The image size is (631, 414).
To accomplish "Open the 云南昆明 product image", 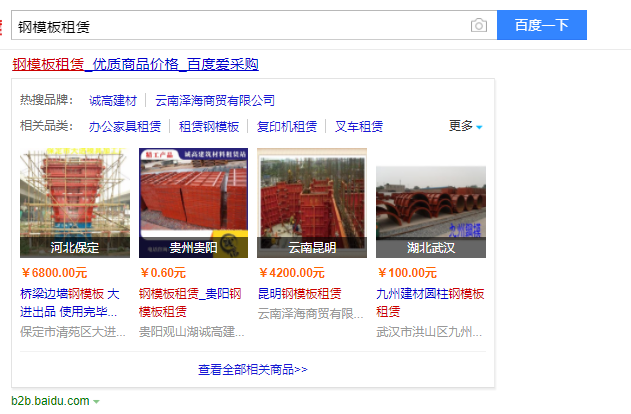I will (x=312, y=203).
